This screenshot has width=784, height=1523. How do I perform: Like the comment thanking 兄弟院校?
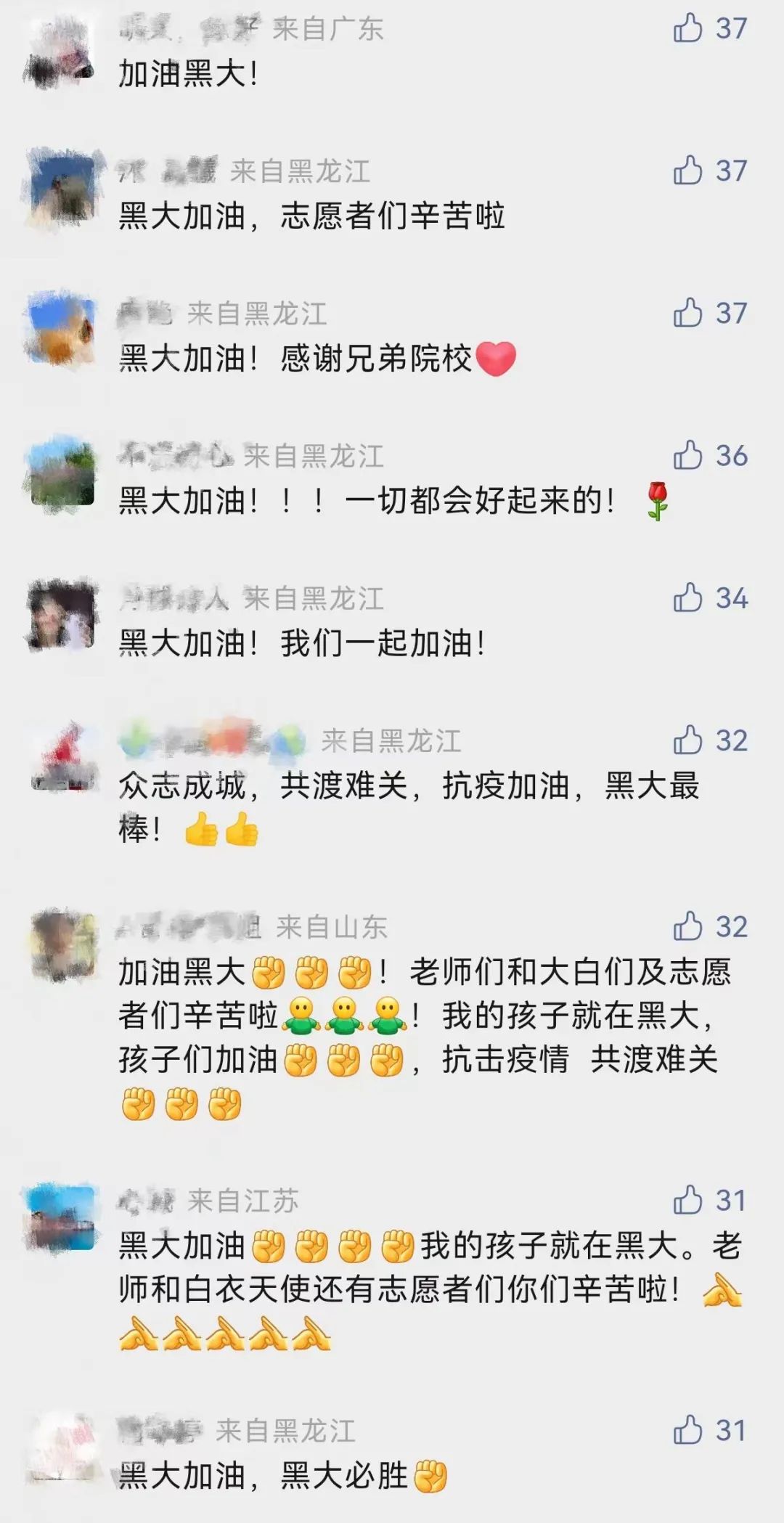(688, 313)
